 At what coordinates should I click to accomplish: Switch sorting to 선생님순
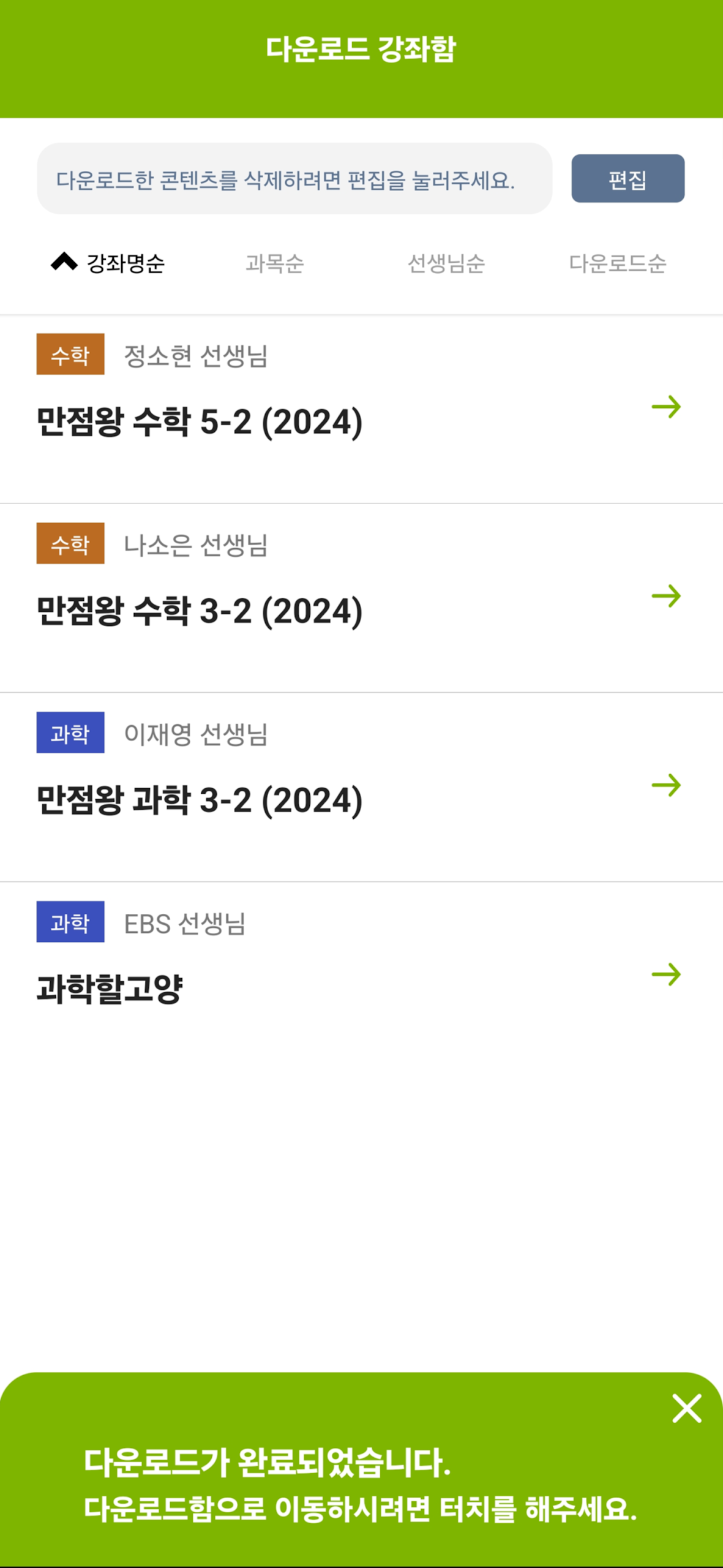[446, 263]
